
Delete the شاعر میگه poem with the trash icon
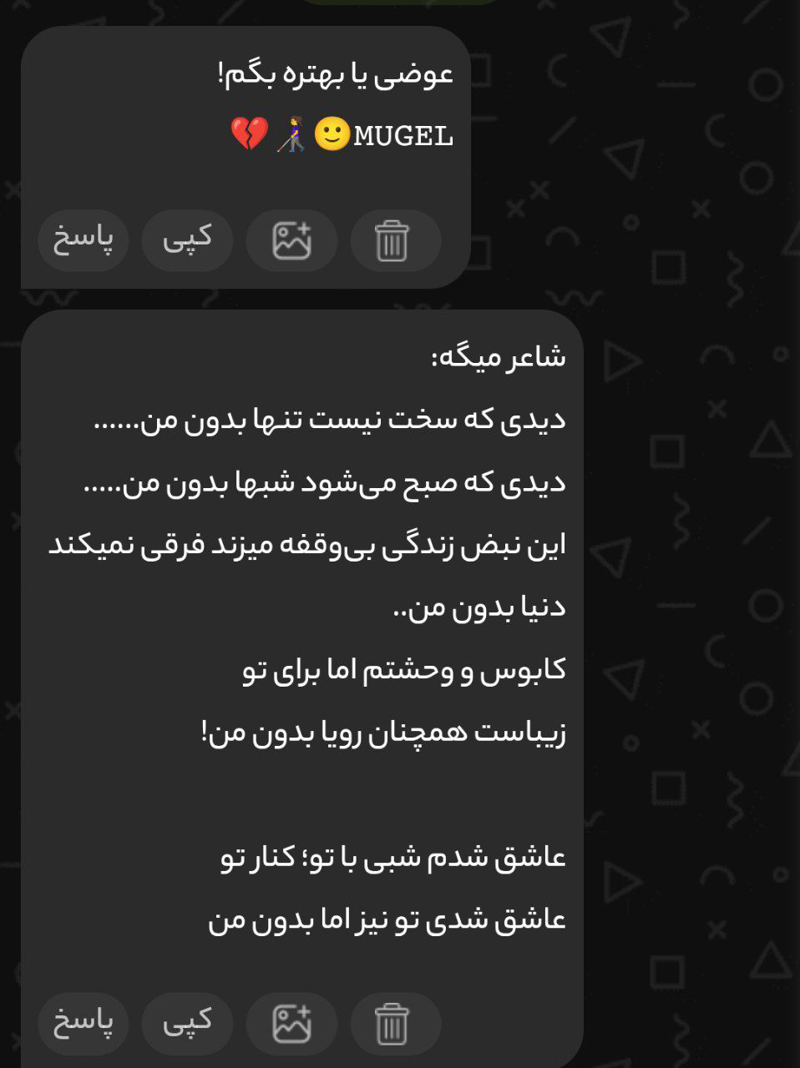[x=393, y=1023]
